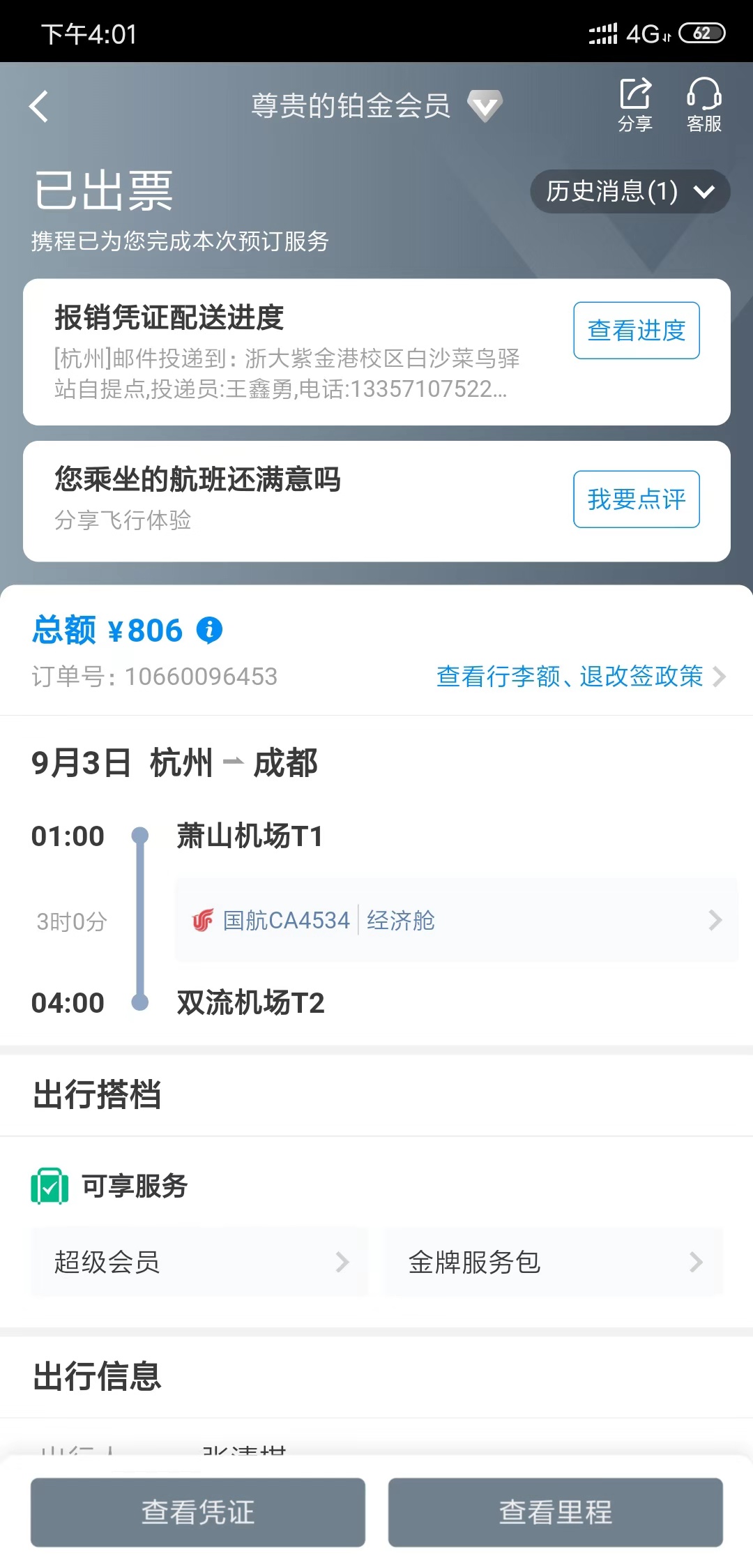Go back using the top-left arrow
The width and height of the screenshot is (753, 1568).
pyautogui.click(x=39, y=107)
